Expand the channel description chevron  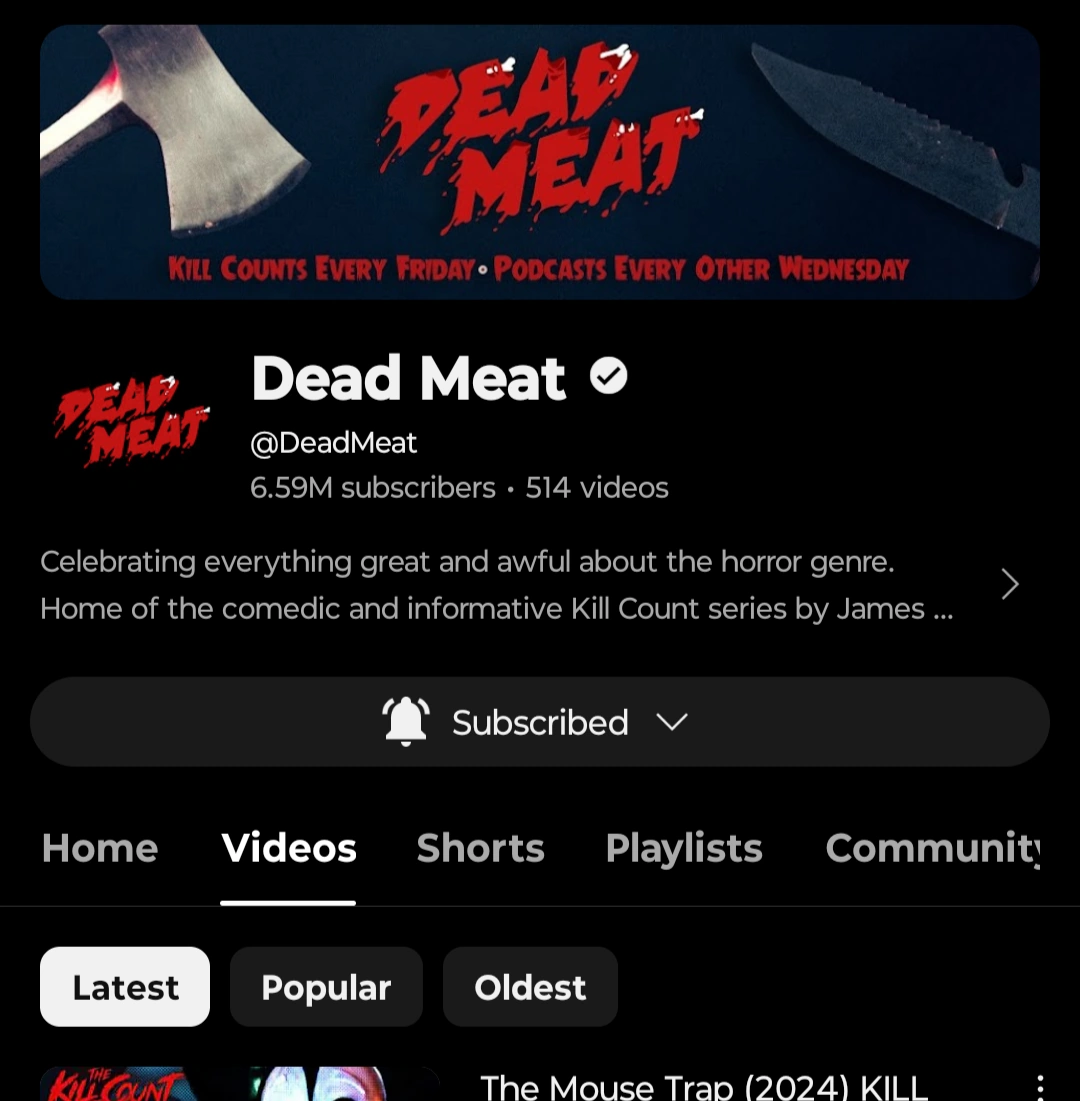coord(1010,585)
